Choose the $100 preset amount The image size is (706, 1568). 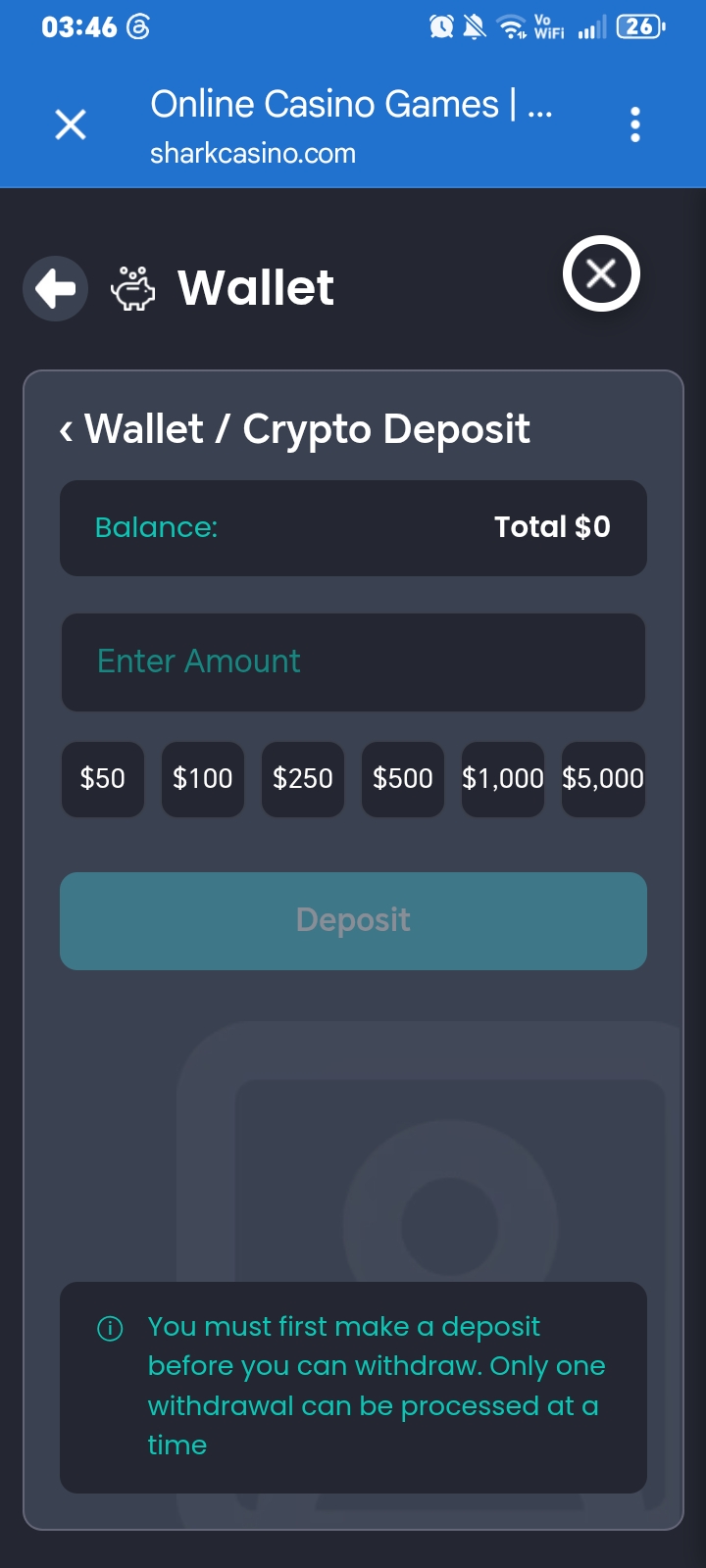tap(203, 779)
